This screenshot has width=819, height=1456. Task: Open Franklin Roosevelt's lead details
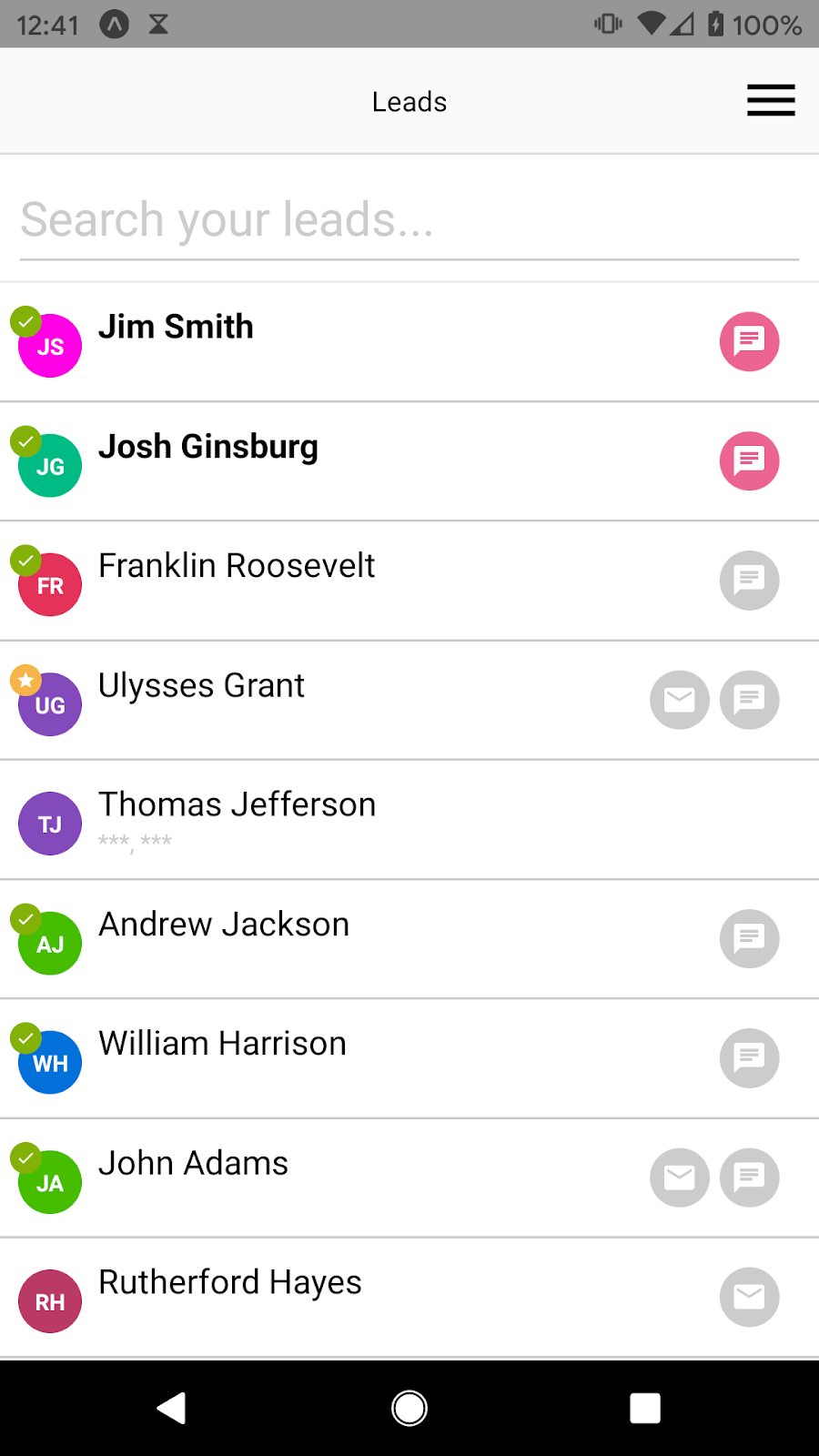(237, 566)
